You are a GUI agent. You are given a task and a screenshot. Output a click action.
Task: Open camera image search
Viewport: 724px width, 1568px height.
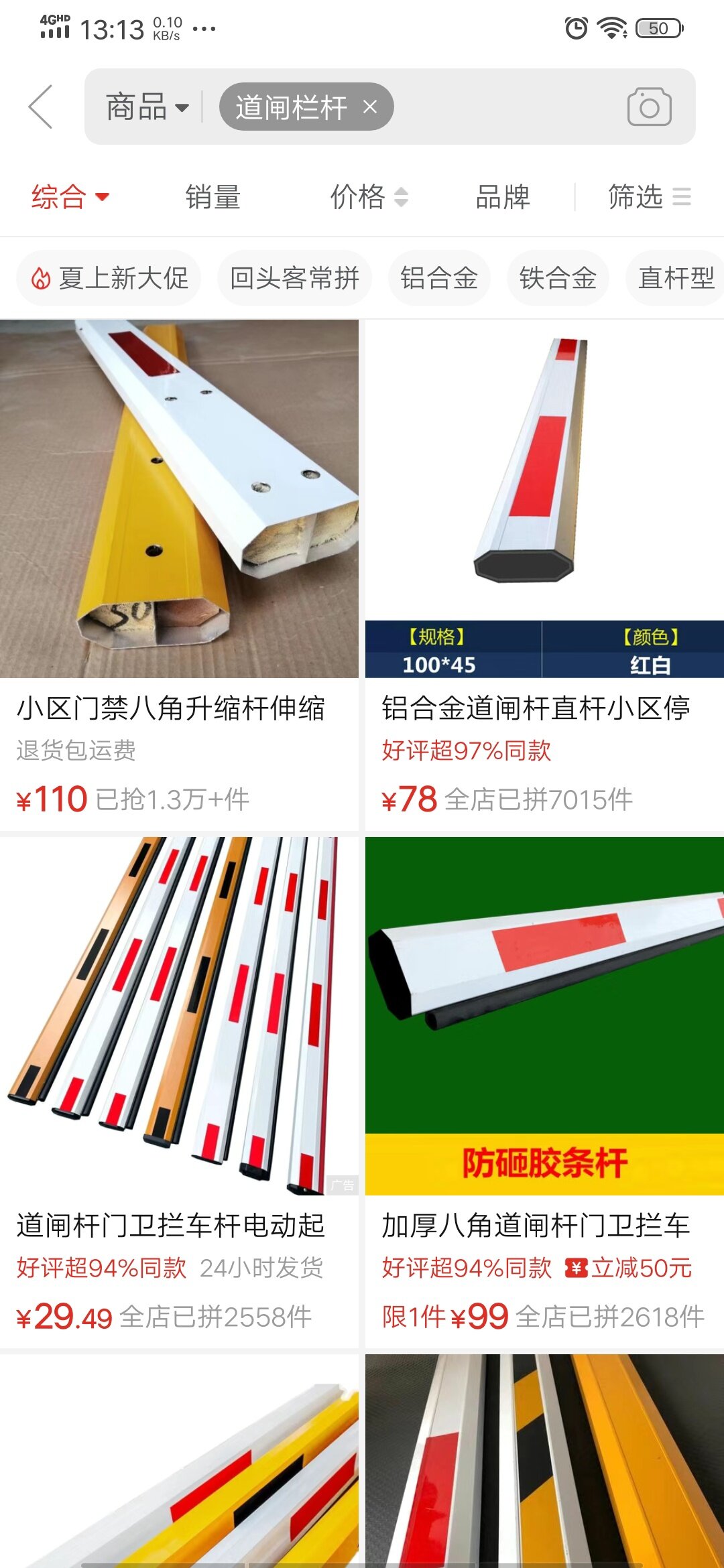(x=649, y=107)
